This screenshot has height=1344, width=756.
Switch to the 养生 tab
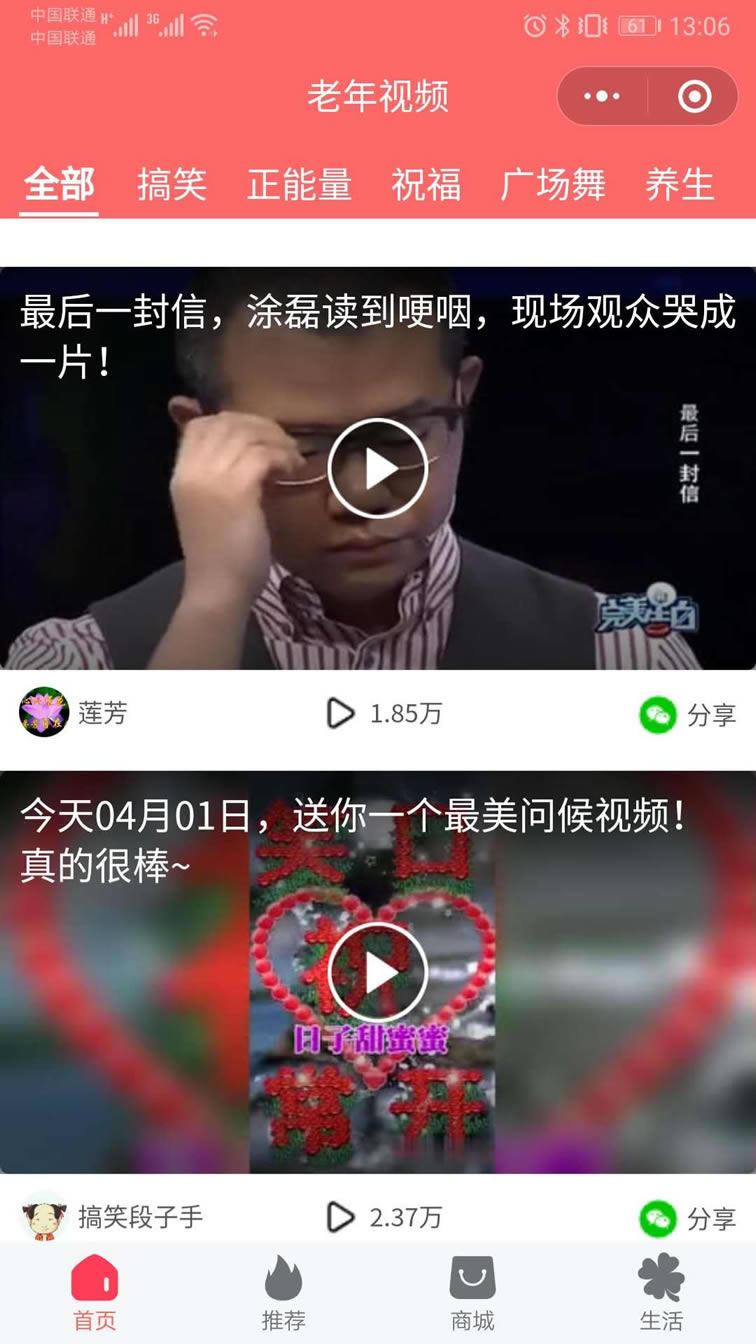[679, 185]
